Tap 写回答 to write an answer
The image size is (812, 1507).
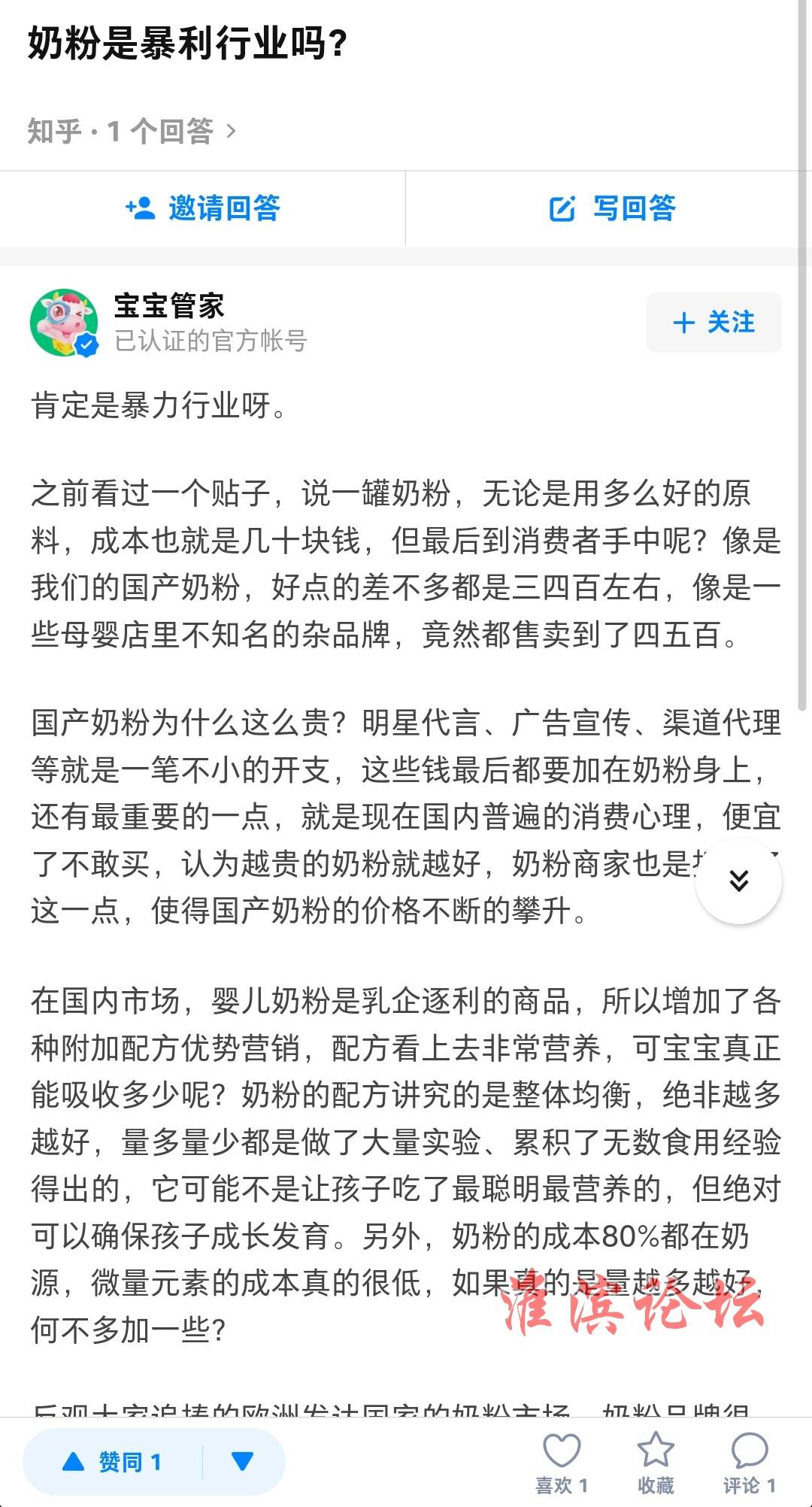point(612,208)
